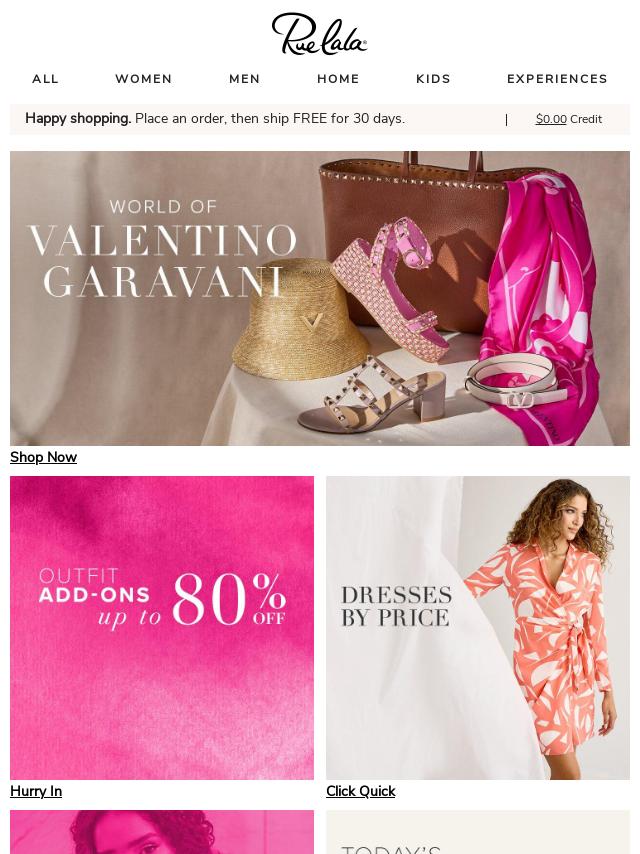640x854 pixels.
Task: Open the KIDS category
Action: click(x=433, y=79)
